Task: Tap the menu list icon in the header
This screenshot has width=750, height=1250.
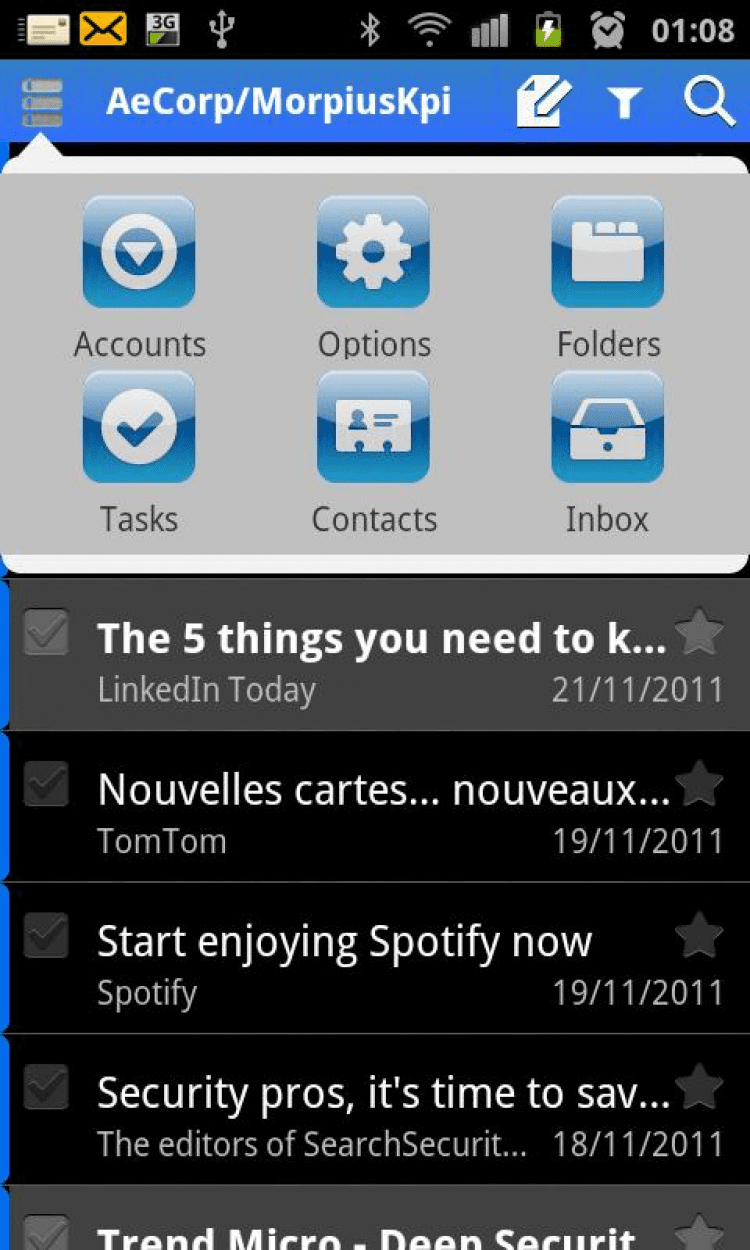Action: point(41,102)
